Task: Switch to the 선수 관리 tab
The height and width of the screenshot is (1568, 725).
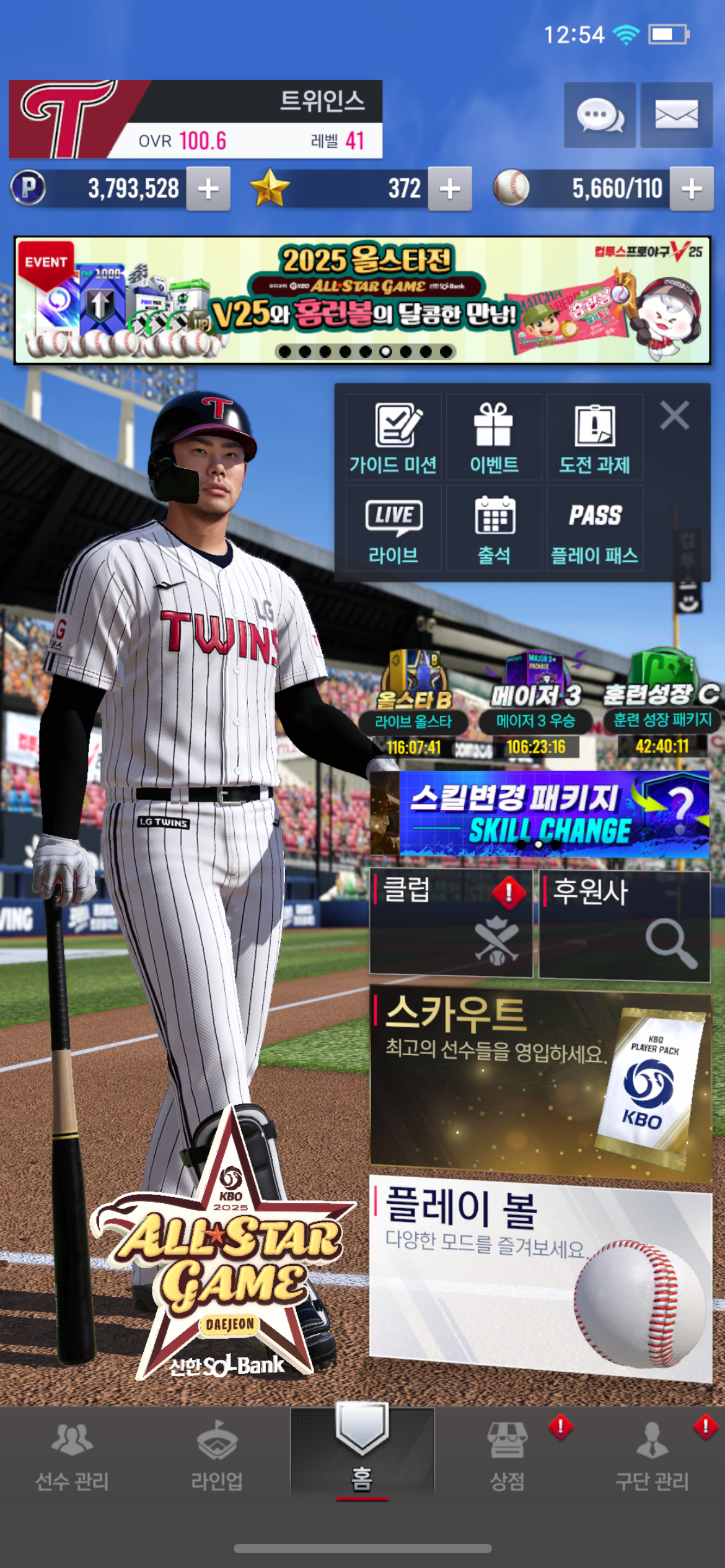Action: 72,1455
